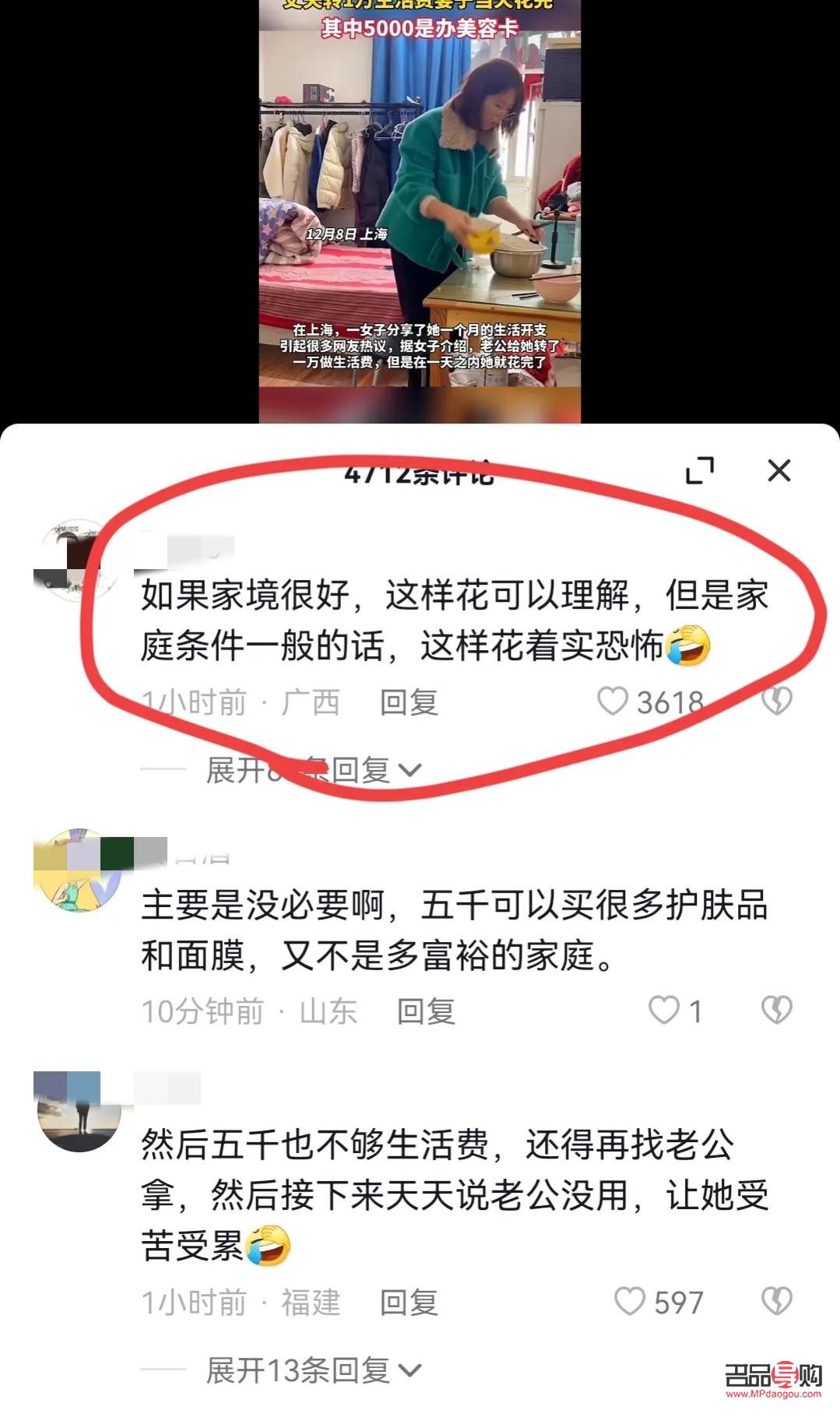Viewport: 840px width, 1417px height.
Task: Tap the video playing above the comments
Action: coord(420,210)
